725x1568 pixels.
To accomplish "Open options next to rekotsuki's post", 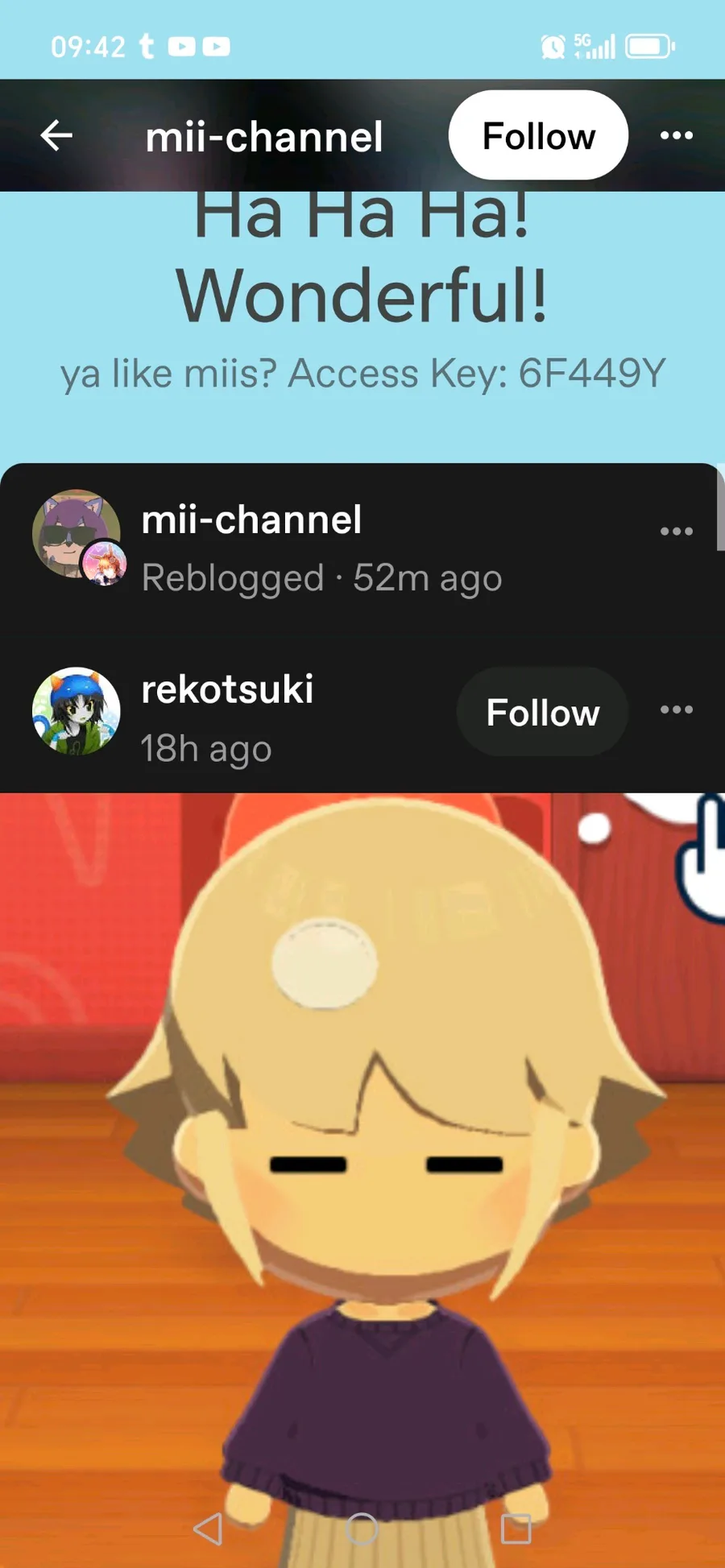I will pyautogui.click(x=677, y=710).
